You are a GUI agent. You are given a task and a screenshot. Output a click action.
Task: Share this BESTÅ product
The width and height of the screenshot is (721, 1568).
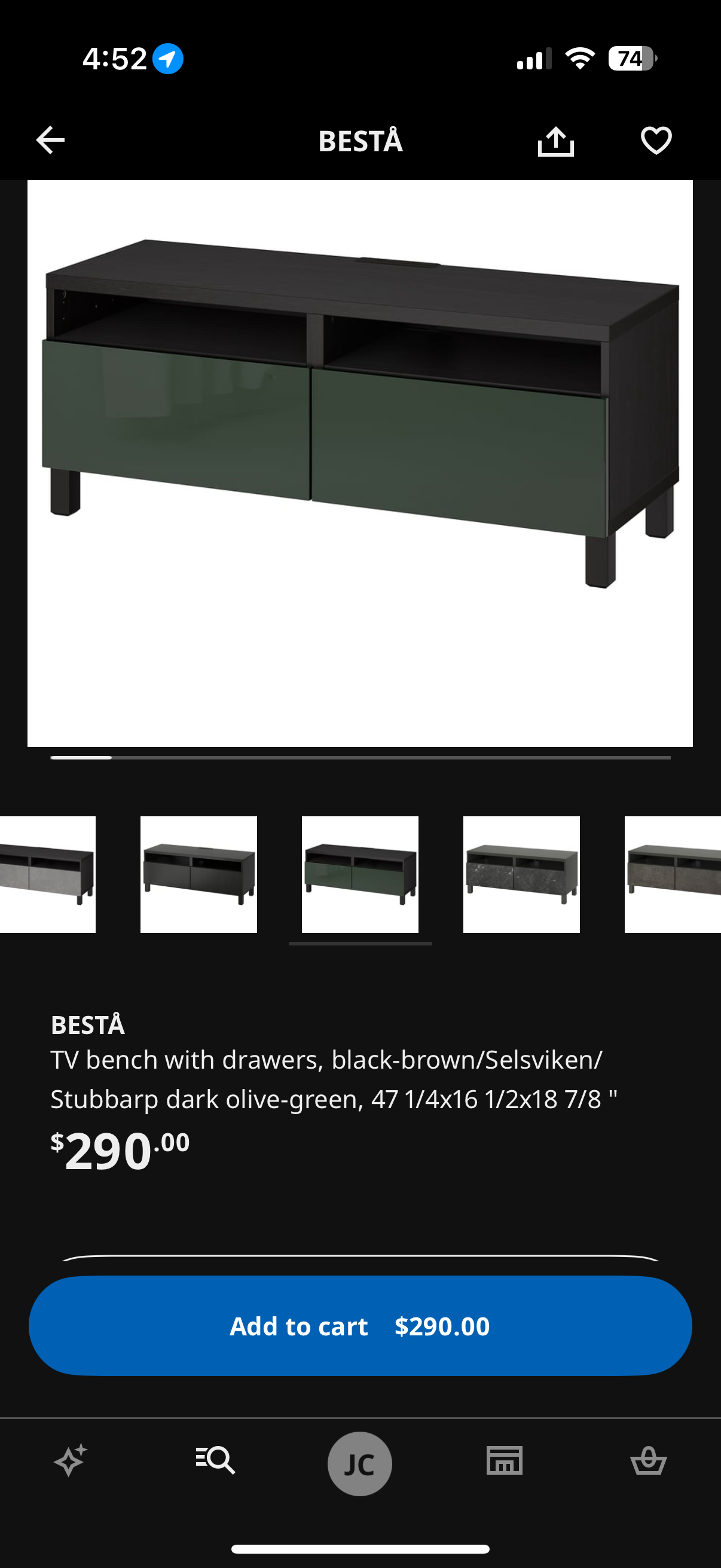[x=555, y=142]
